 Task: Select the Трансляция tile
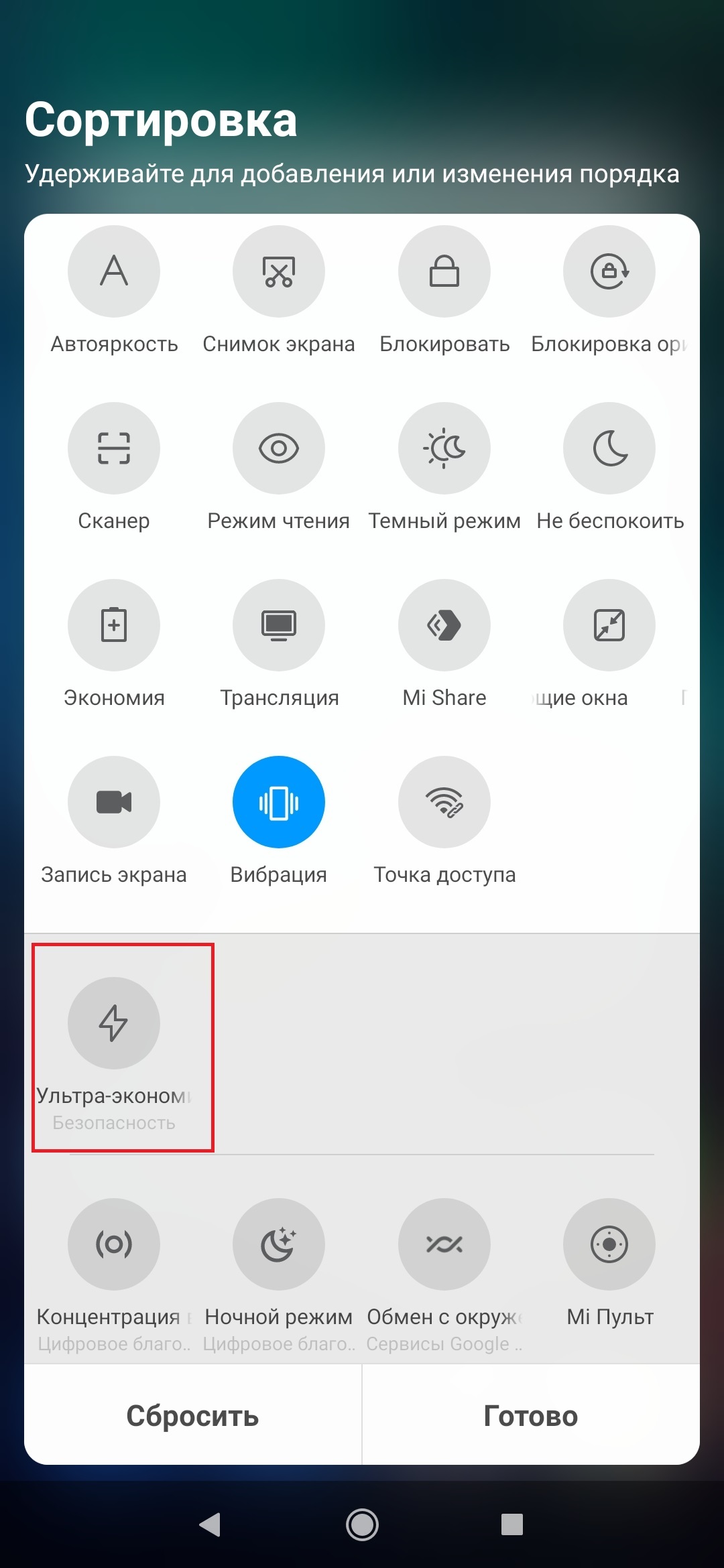279,625
